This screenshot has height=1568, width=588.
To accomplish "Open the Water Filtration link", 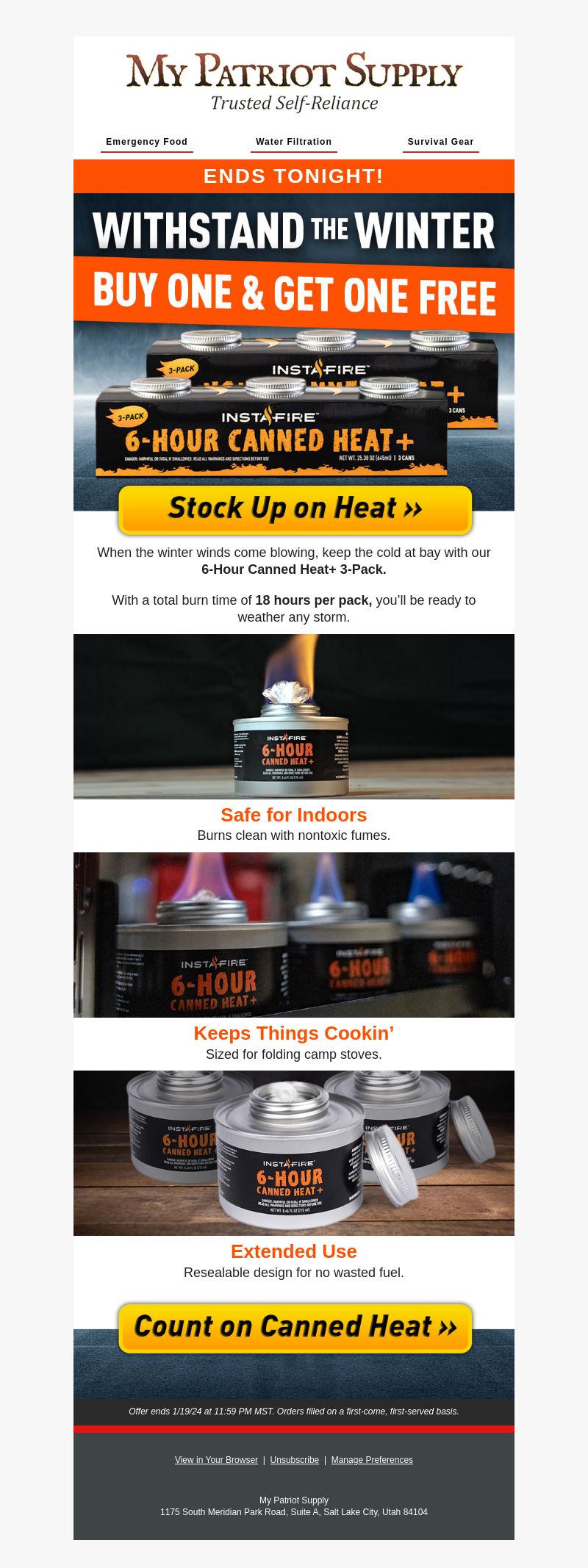I will pyautogui.click(x=293, y=142).
